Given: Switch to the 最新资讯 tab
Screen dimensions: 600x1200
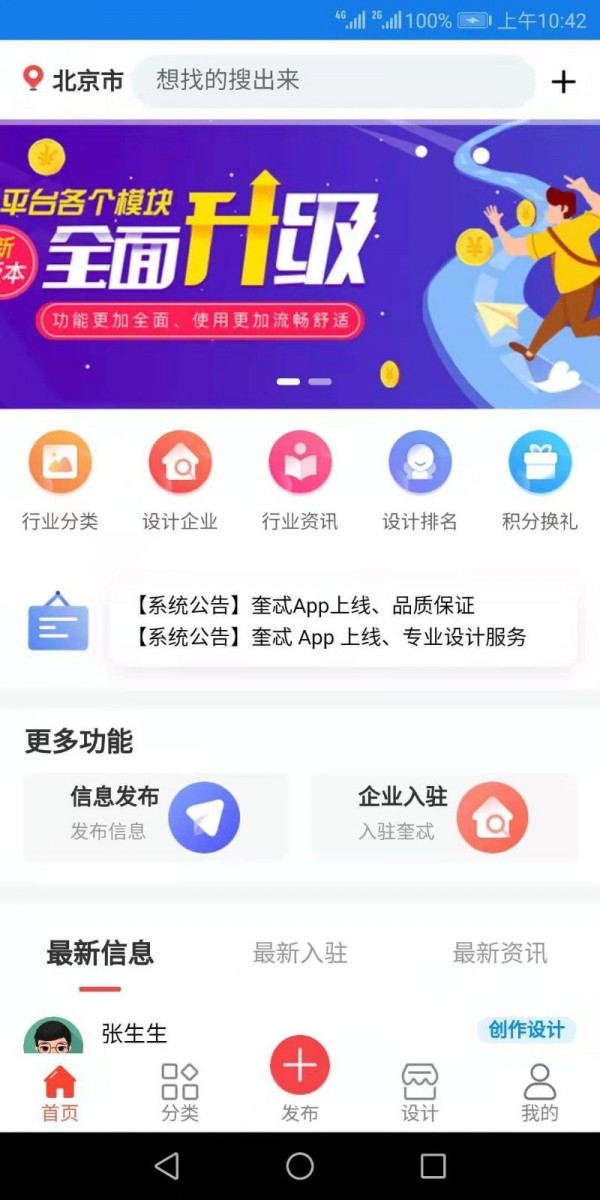Looking at the screenshot, I should pyautogui.click(x=500, y=953).
